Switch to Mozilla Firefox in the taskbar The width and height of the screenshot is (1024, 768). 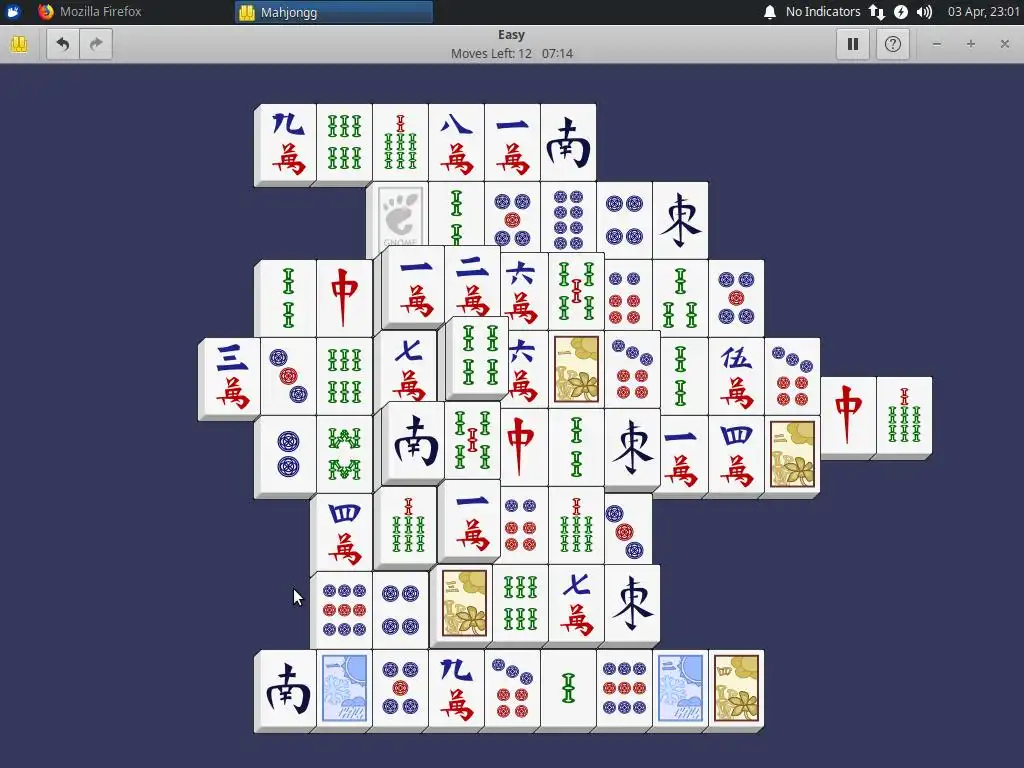point(90,12)
